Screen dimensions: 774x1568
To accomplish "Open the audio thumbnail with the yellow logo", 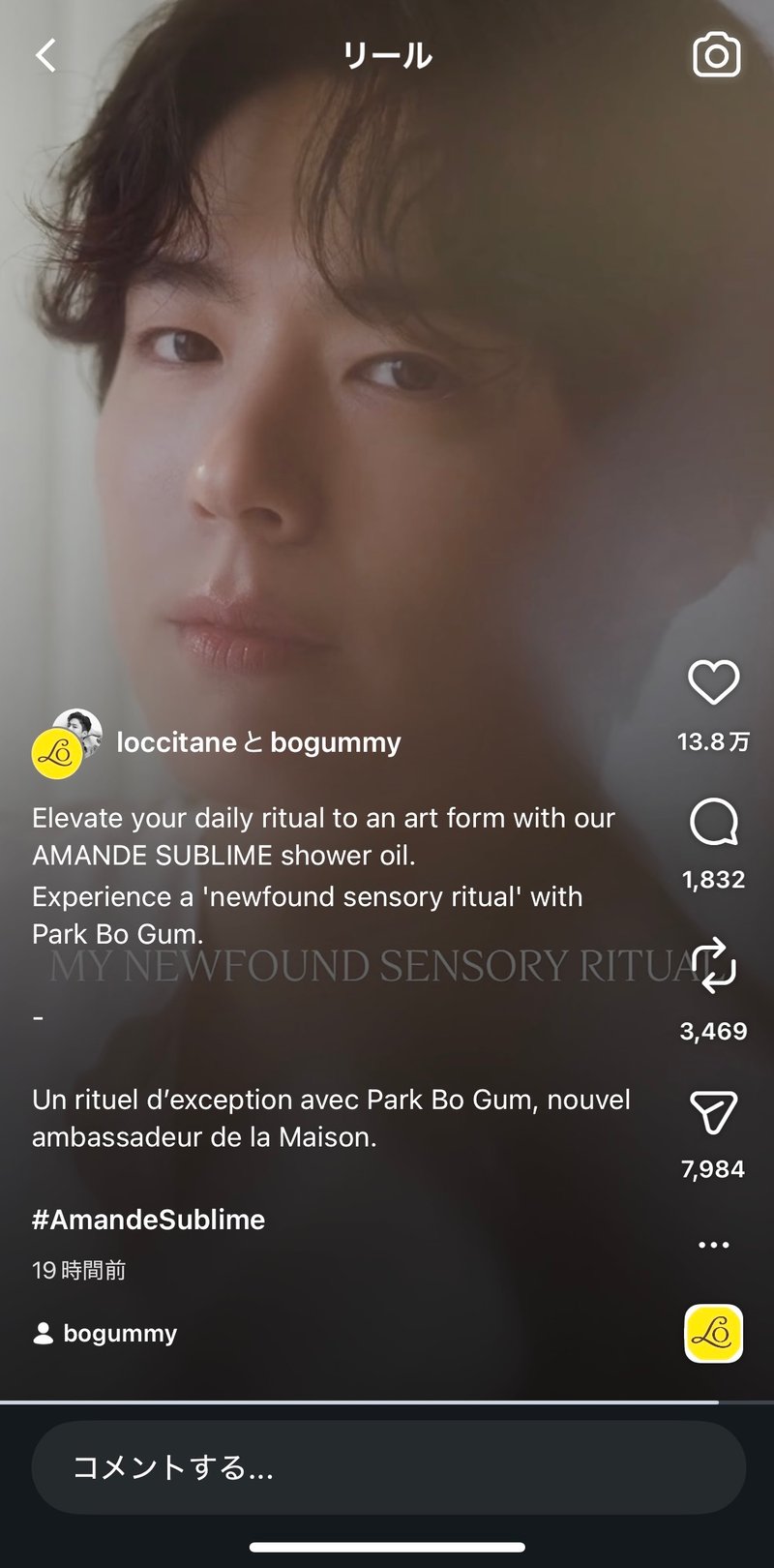I will (x=713, y=1334).
